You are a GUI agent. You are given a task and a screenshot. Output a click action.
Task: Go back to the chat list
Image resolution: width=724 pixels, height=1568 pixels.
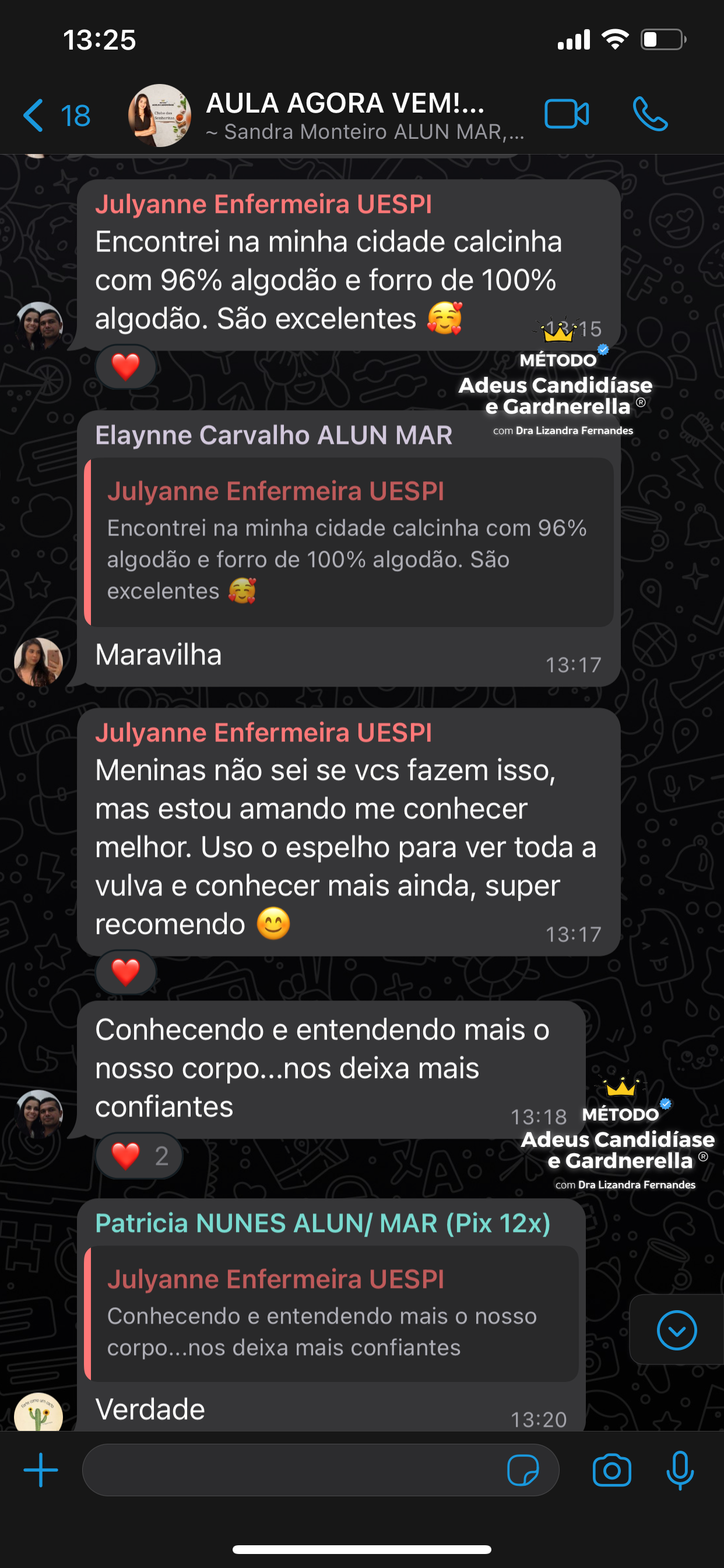click(x=56, y=115)
